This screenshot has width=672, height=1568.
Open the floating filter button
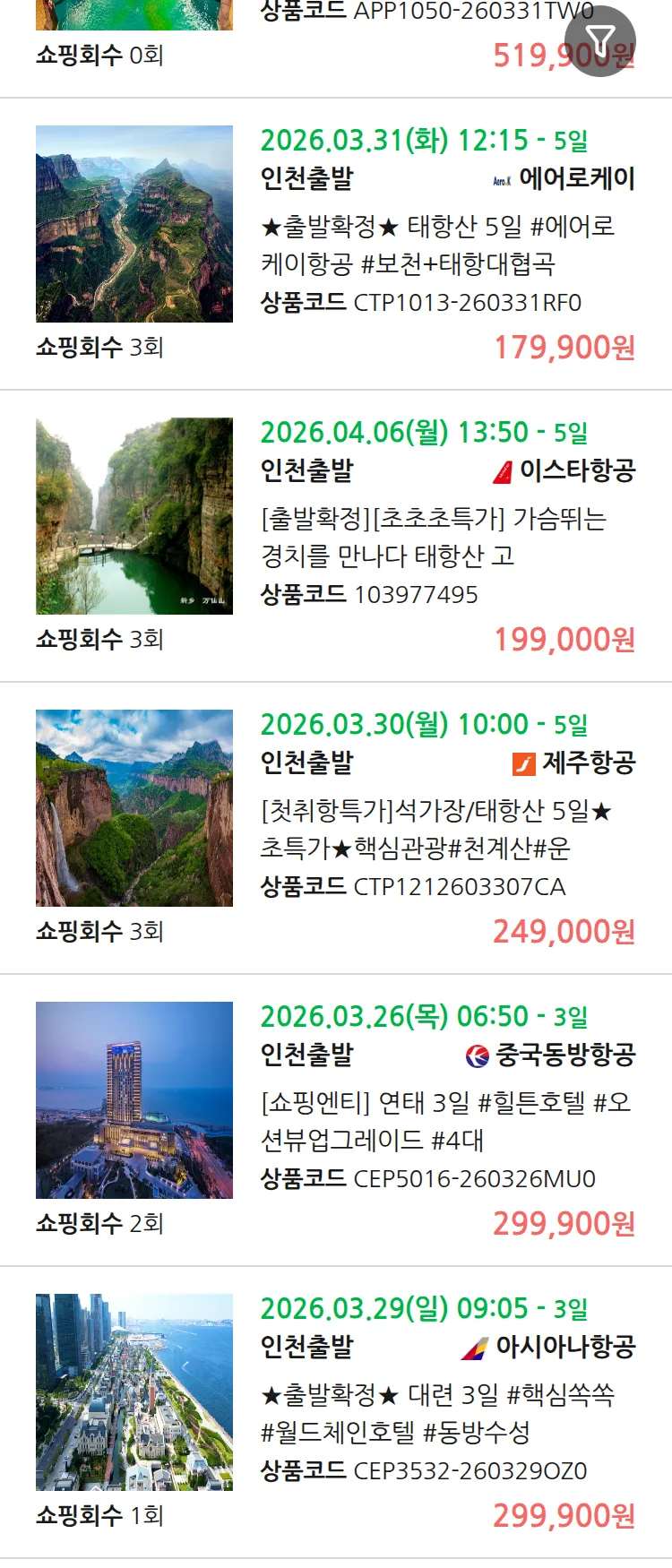[600, 41]
